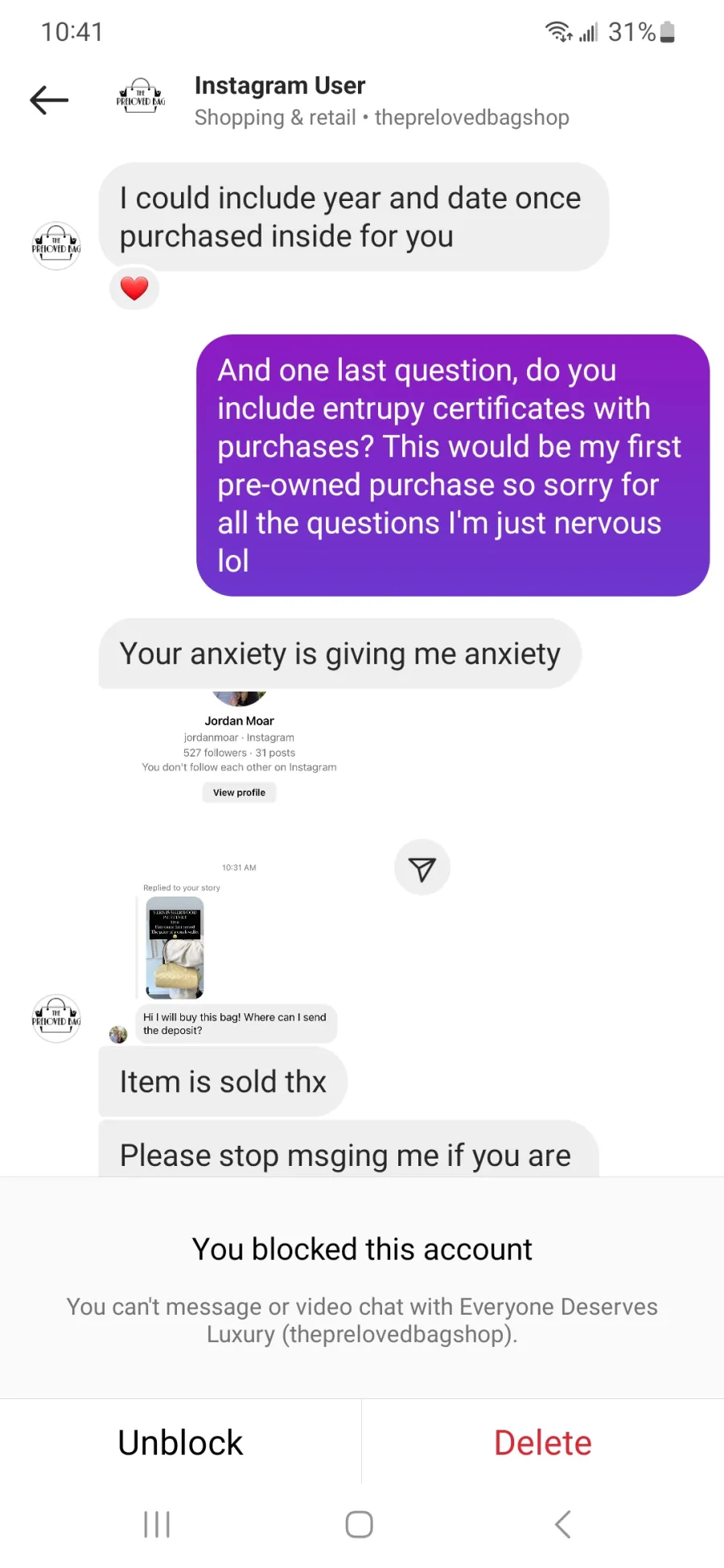Image resolution: width=724 pixels, height=1568 pixels.
Task: Go to the home screen
Action: (359, 1524)
